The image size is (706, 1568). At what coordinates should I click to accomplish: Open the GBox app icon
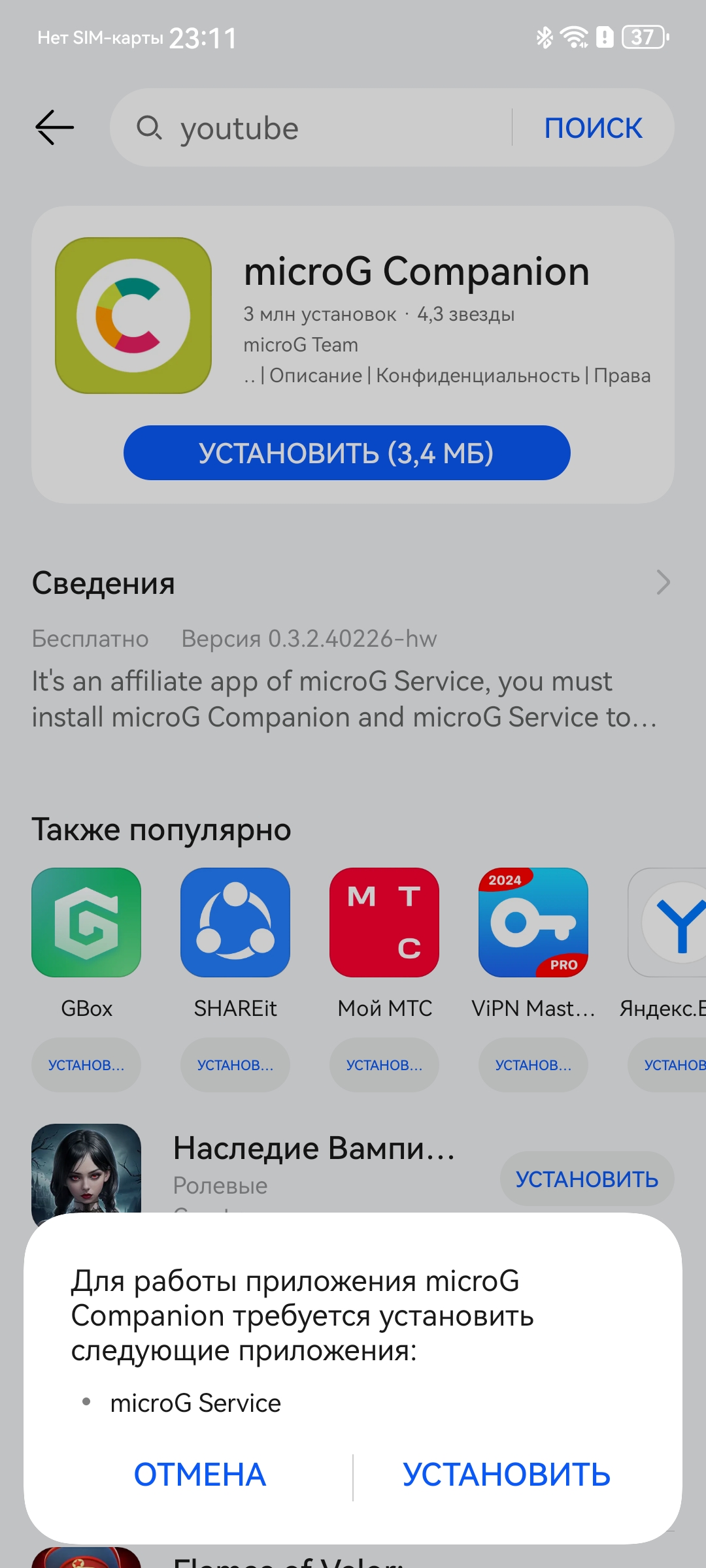(86, 923)
